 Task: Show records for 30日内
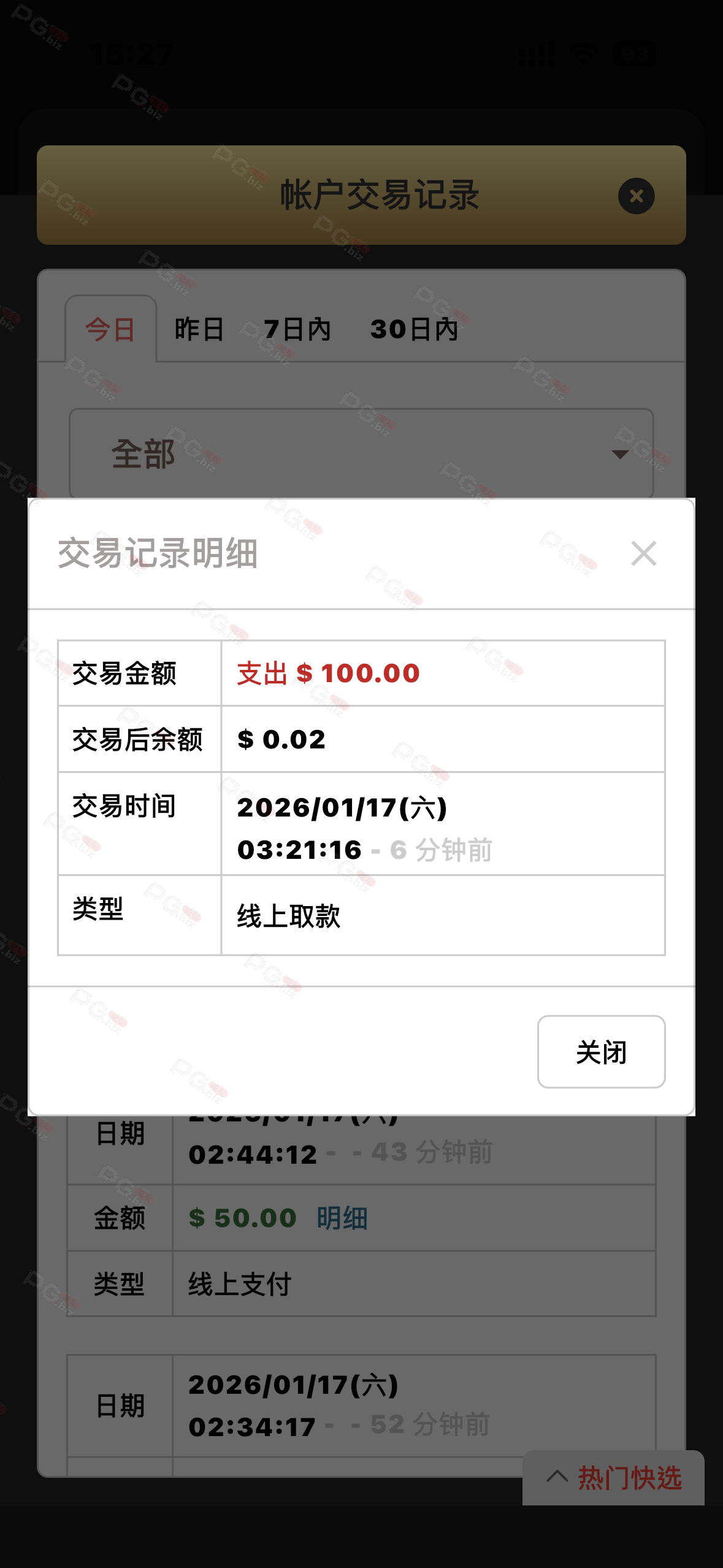pos(414,329)
